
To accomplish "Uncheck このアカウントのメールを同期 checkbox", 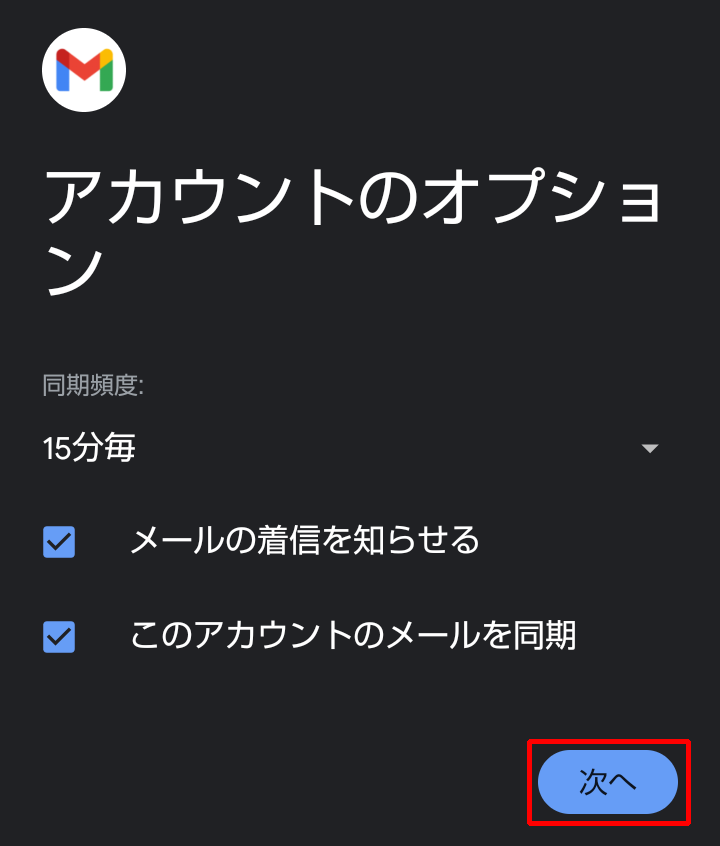I will pos(59,636).
